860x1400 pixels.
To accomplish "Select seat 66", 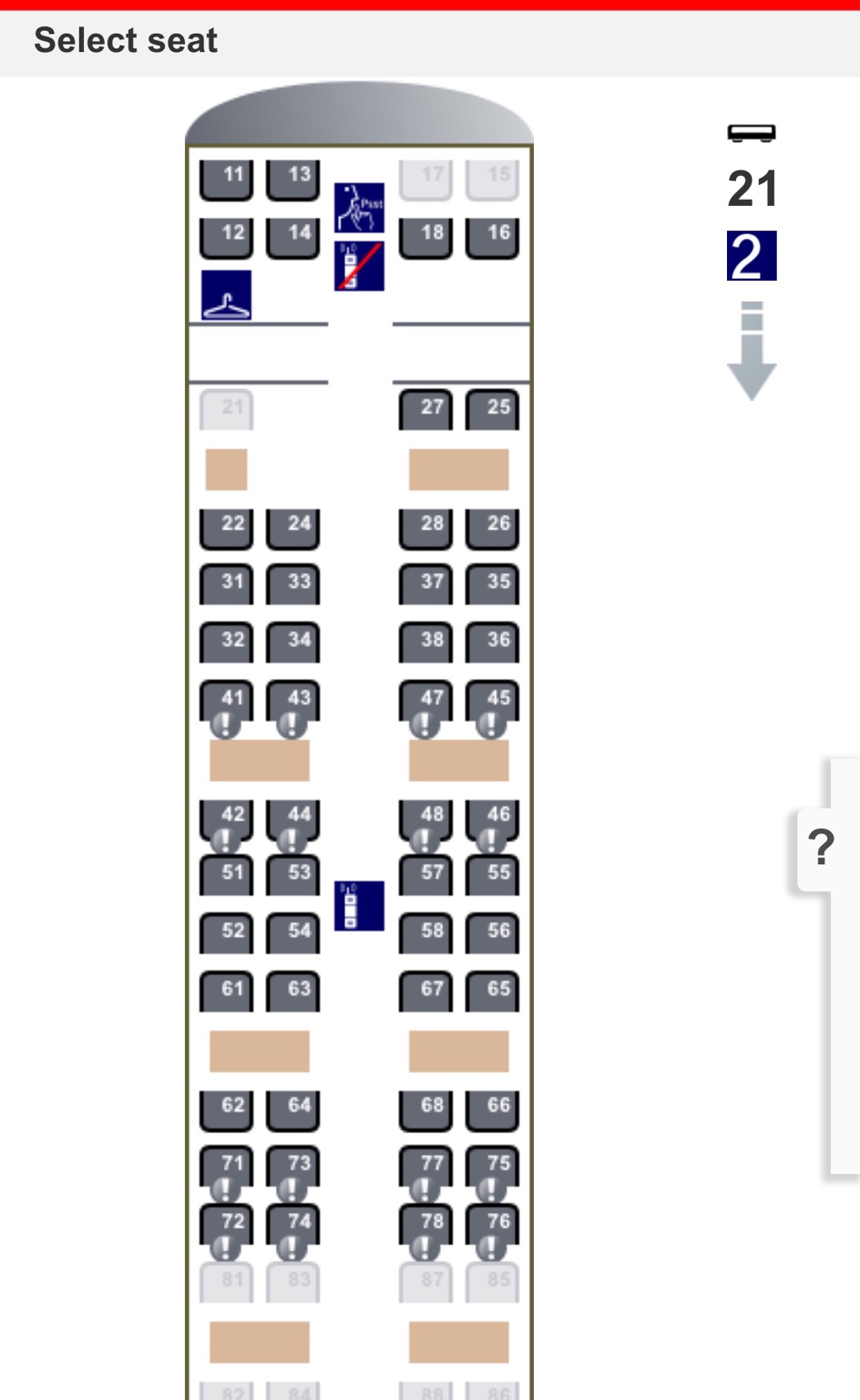I will [492, 1110].
